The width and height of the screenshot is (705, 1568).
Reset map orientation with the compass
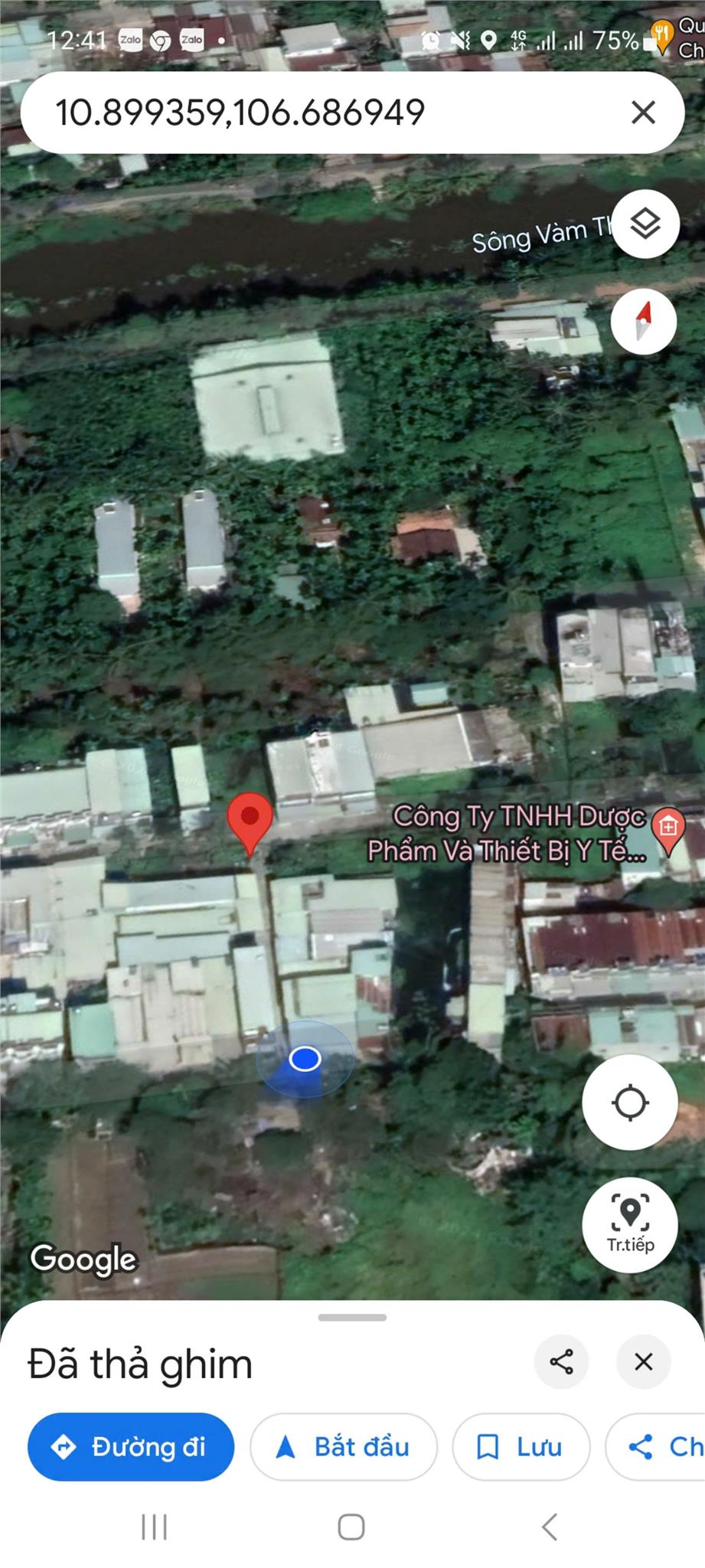644,322
